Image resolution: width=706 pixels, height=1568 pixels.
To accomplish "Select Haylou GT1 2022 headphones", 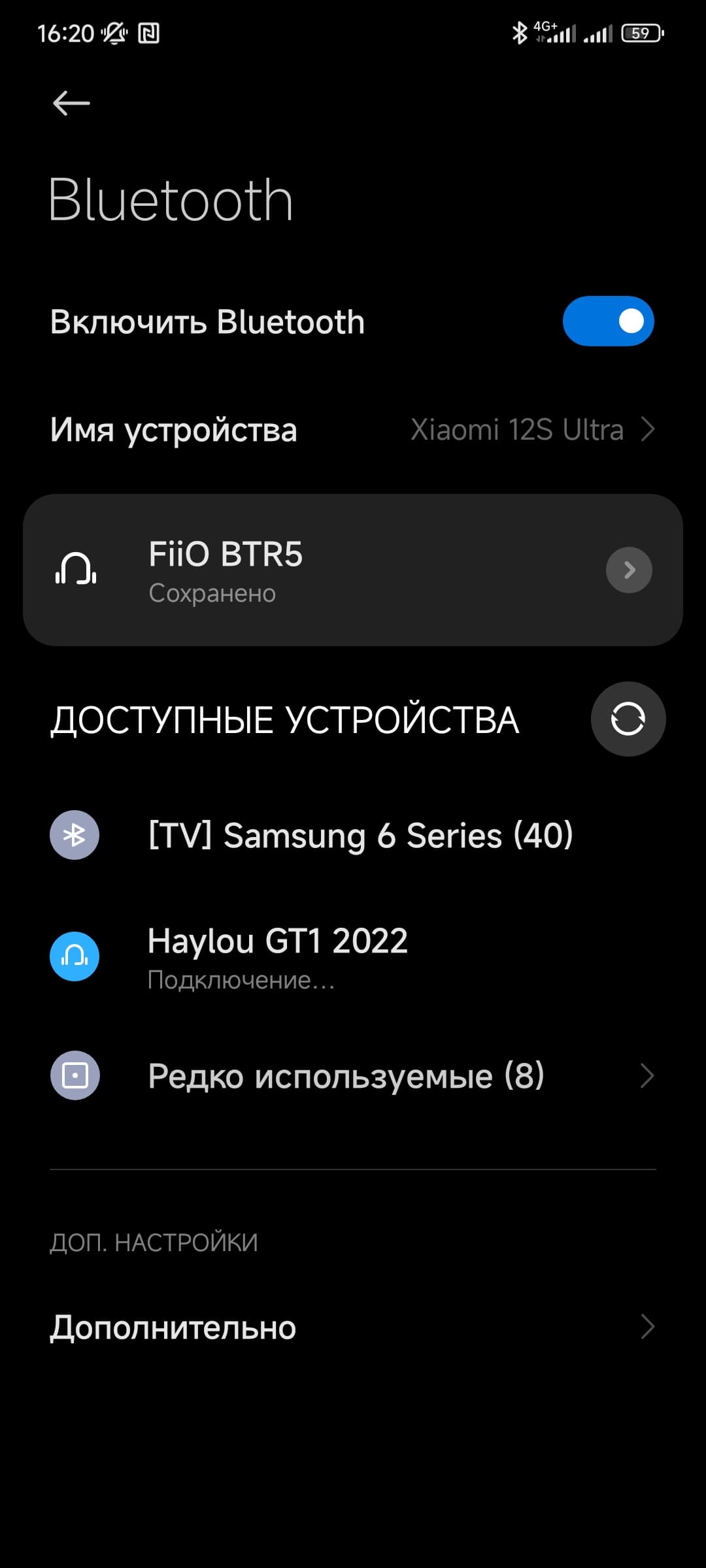I will coord(277,956).
